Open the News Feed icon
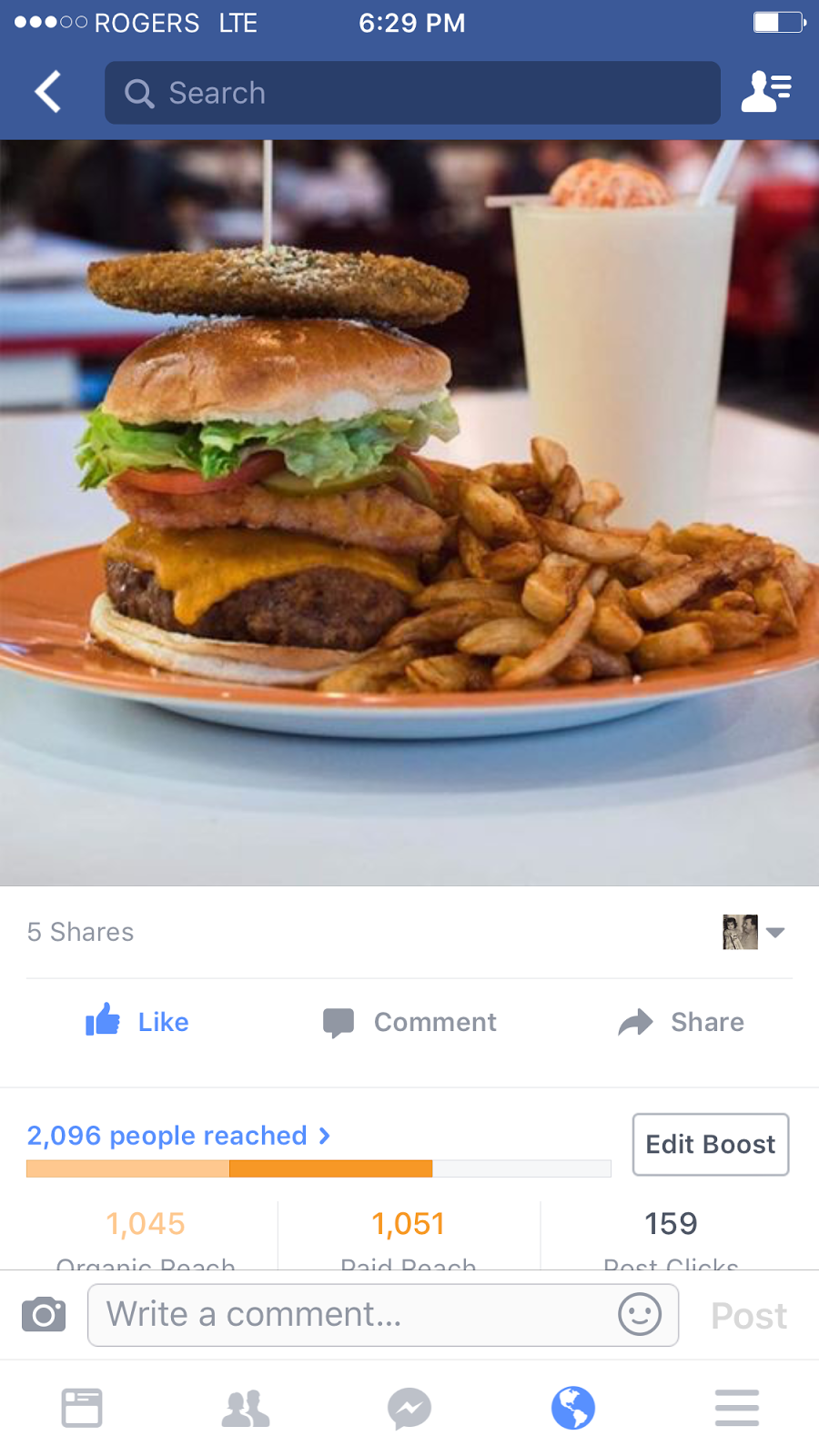The width and height of the screenshot is (819, 1456). (82, 1407)
